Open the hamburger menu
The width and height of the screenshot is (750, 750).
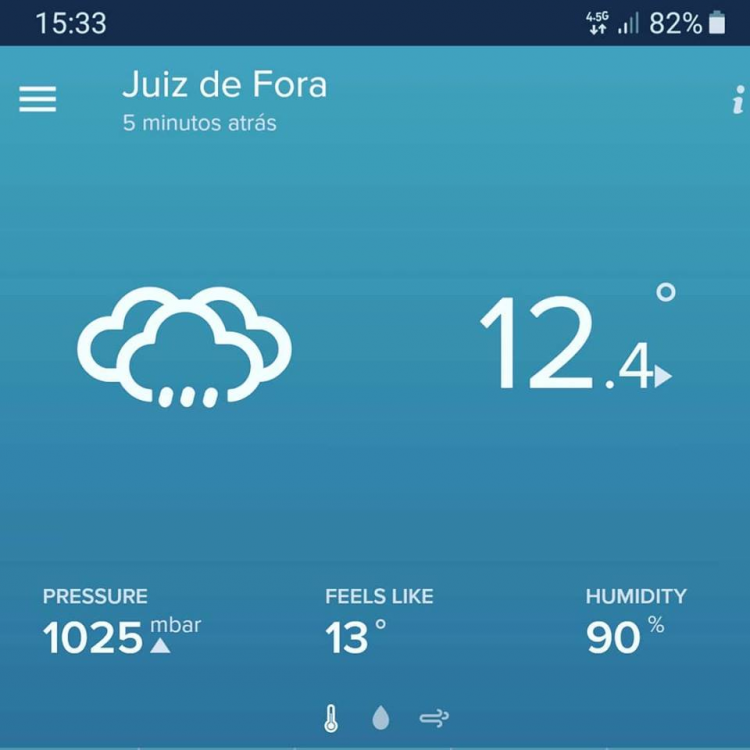pyautogui.click(x=38, y=99)
